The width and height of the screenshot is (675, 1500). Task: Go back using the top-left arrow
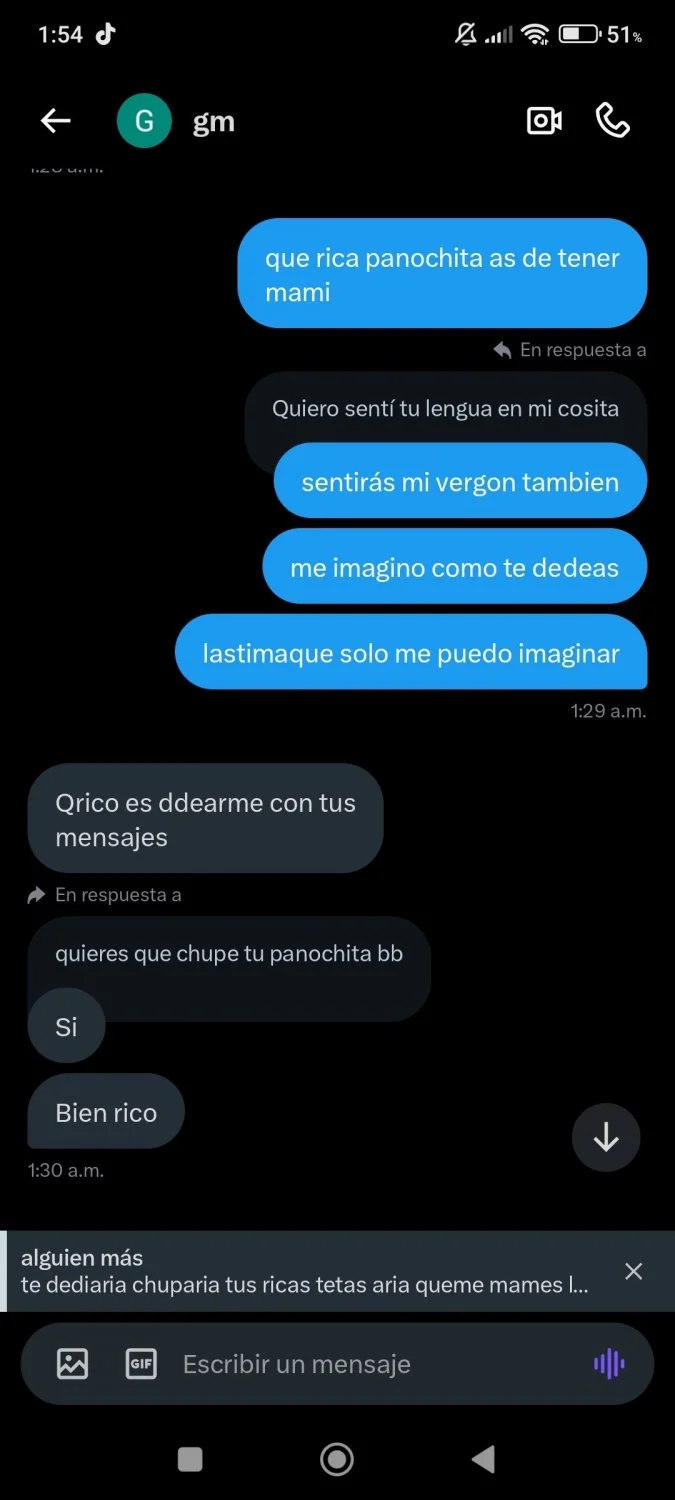56,121
